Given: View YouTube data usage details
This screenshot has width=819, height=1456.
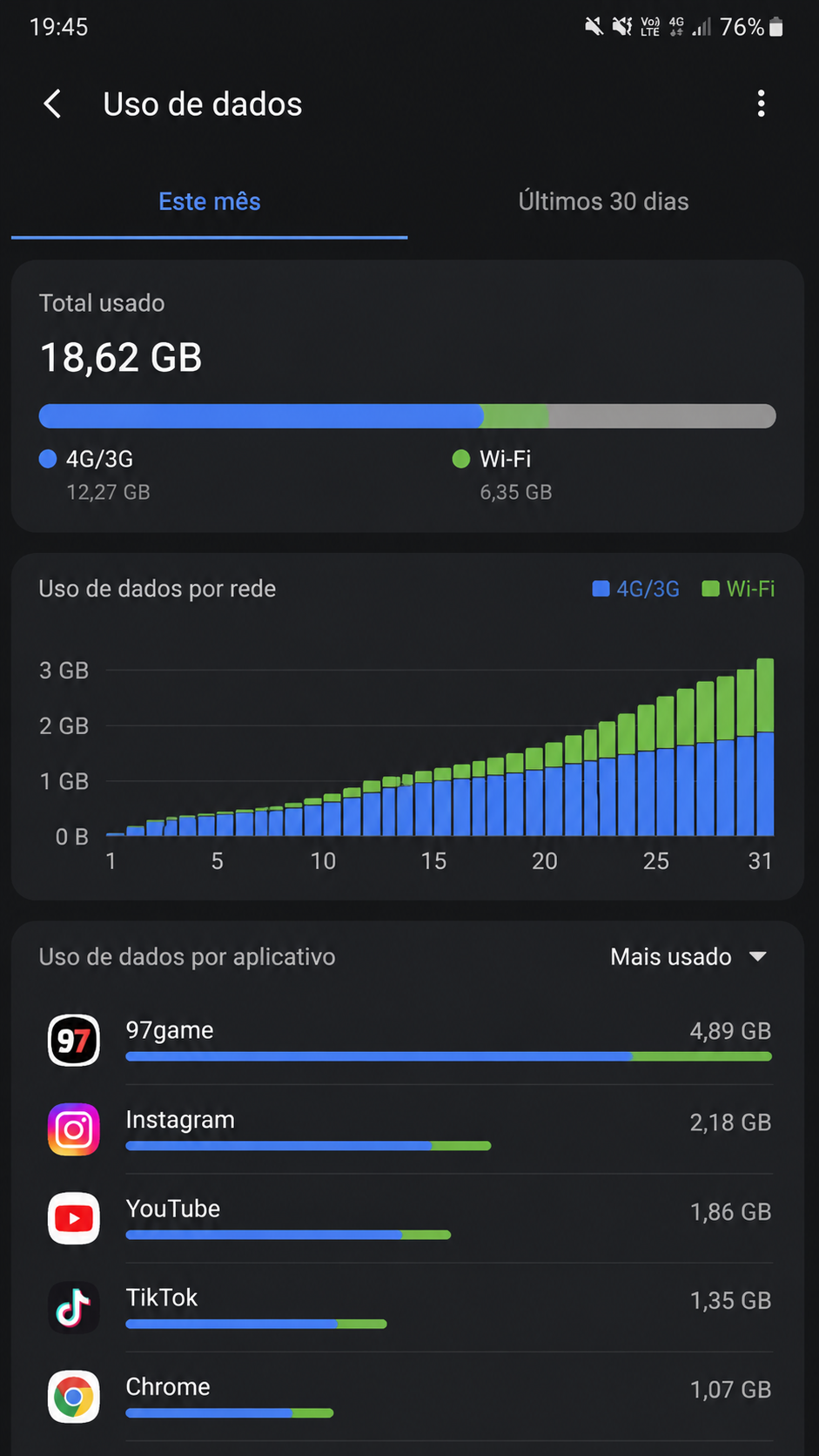Looking at the screenshot, I should pyautogui.click(x=409, y=1219).
